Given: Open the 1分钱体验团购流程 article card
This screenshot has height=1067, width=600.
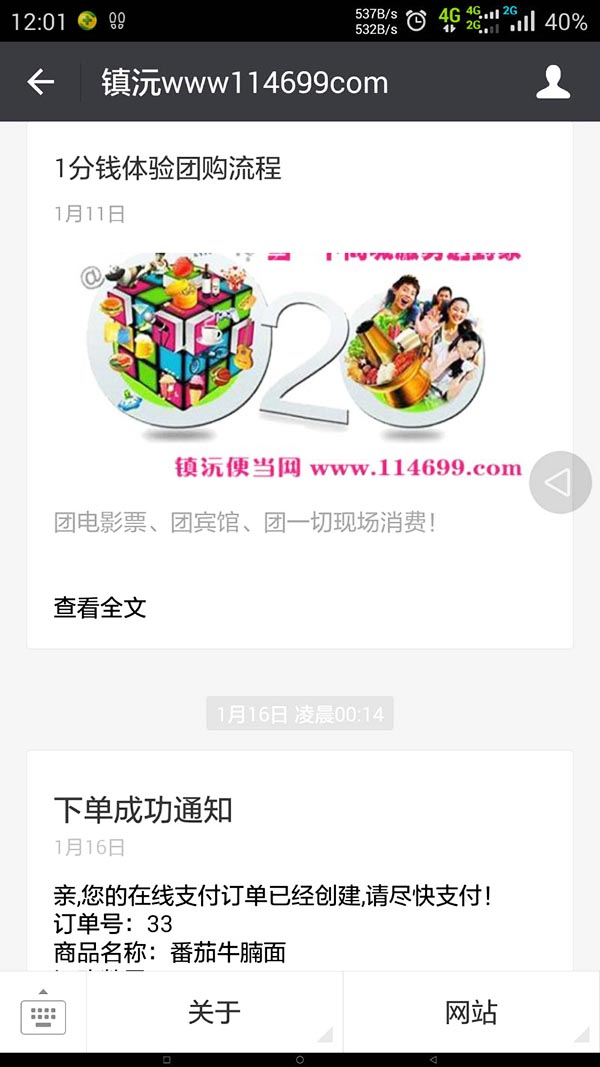Looking at the screenshot, I should click(x=300, y=385).
